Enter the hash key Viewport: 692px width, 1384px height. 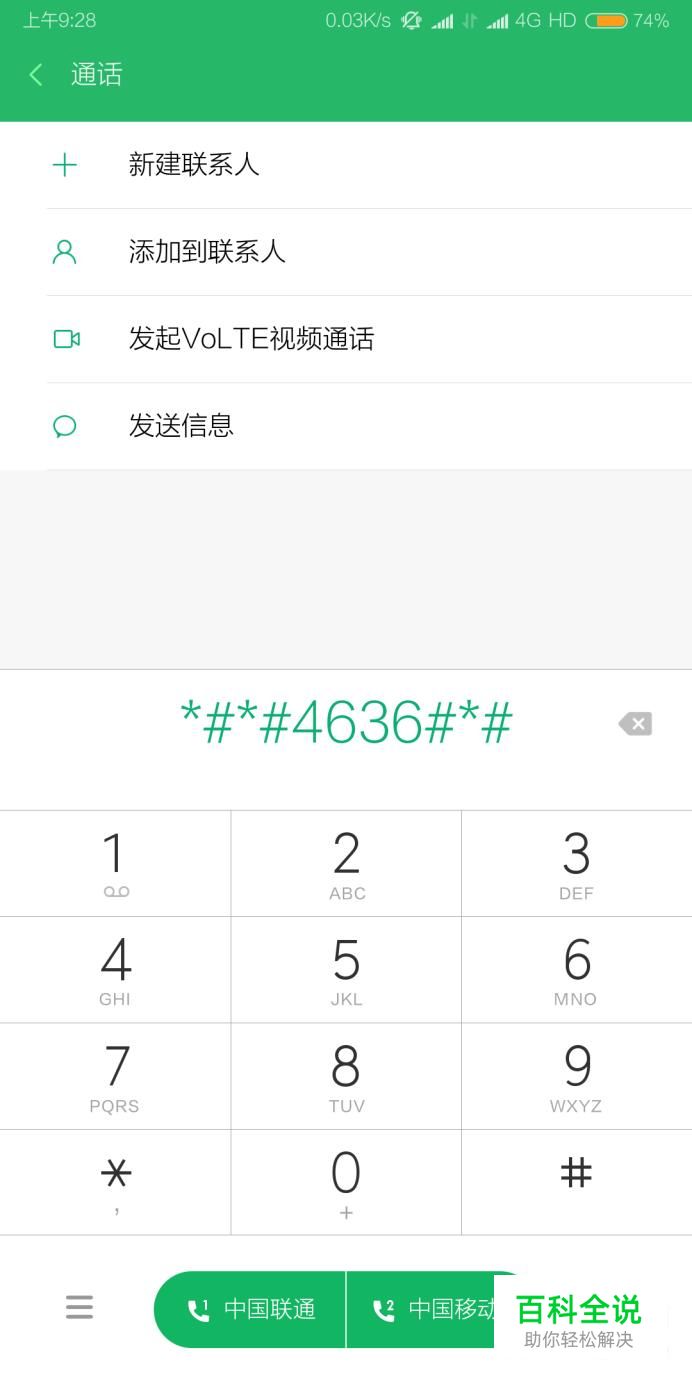577,1183
